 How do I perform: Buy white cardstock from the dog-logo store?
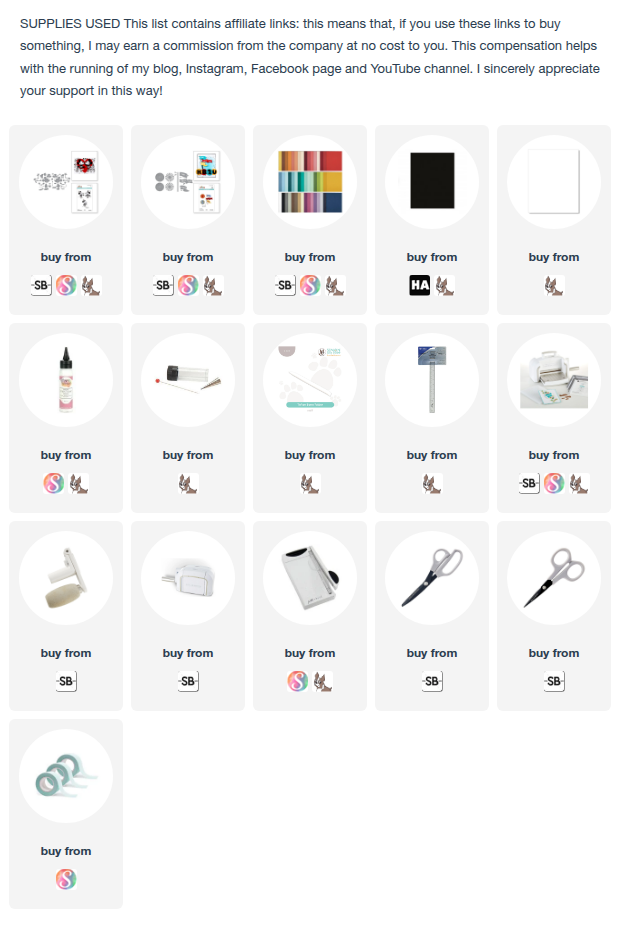pos(553,286)
